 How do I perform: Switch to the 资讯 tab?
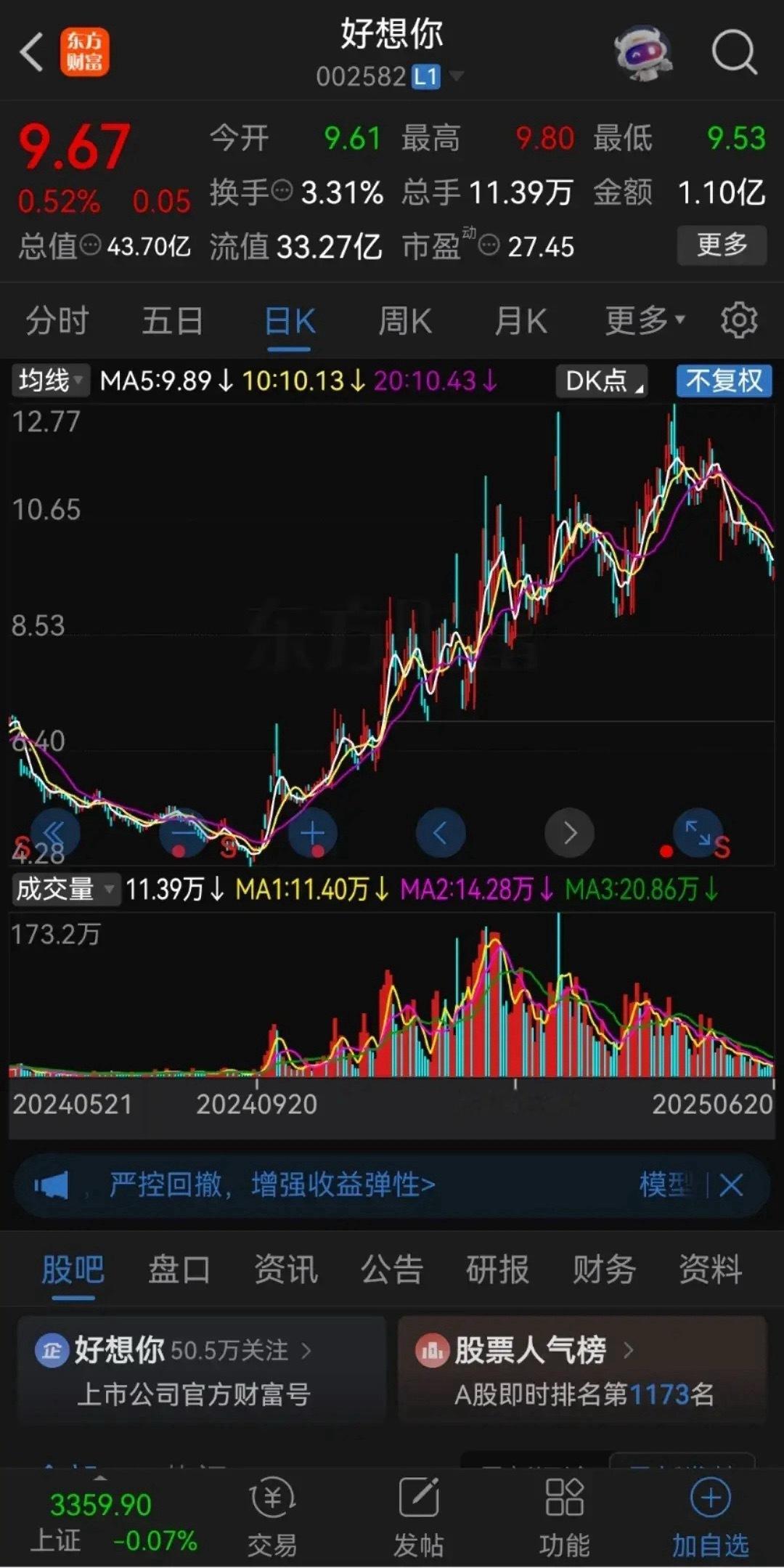coord(285,1270)
